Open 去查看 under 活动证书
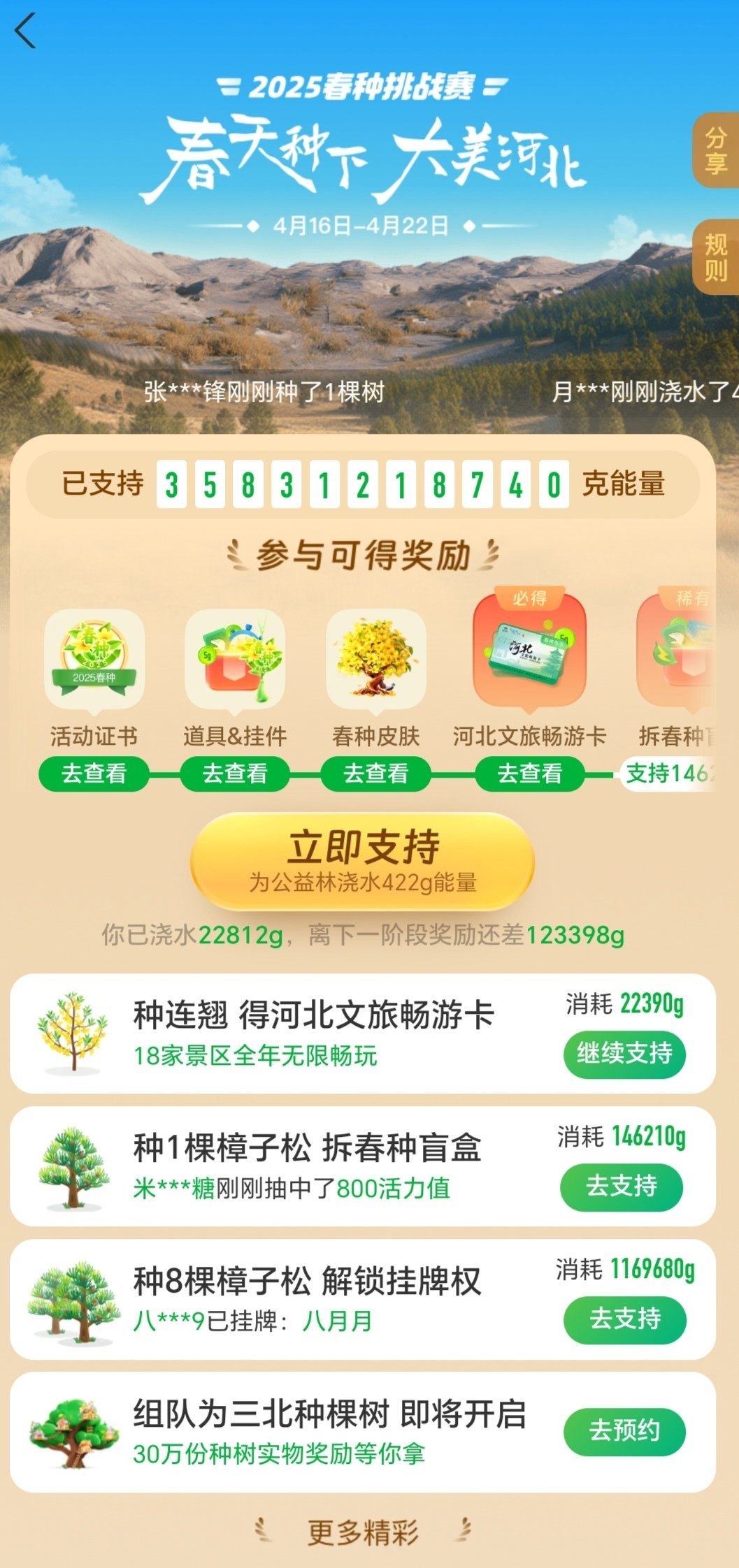This screenshot has width=739, height=1568. (x=93, y=774)
